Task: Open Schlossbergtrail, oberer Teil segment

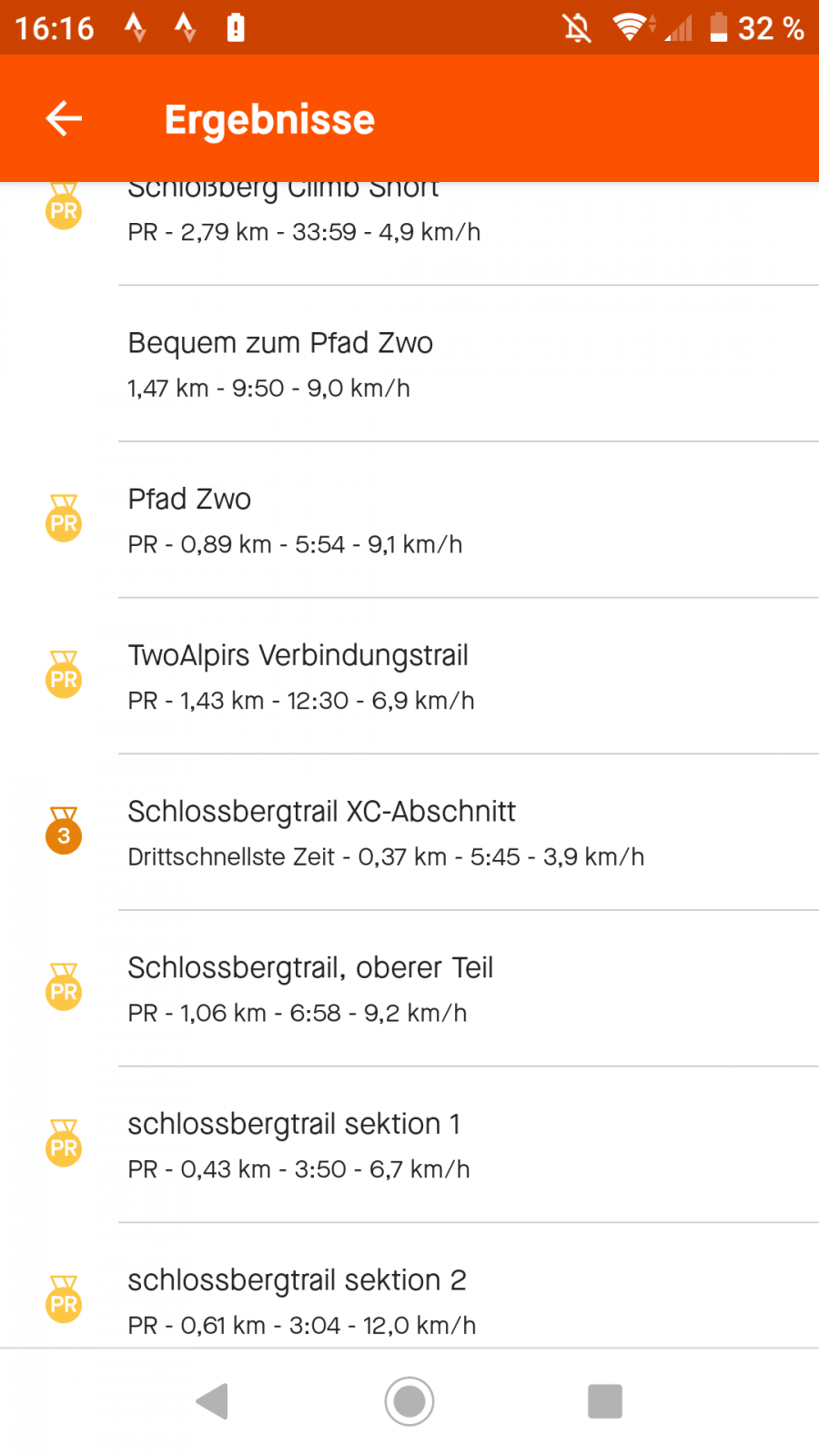Action: [x=409, y=989]
